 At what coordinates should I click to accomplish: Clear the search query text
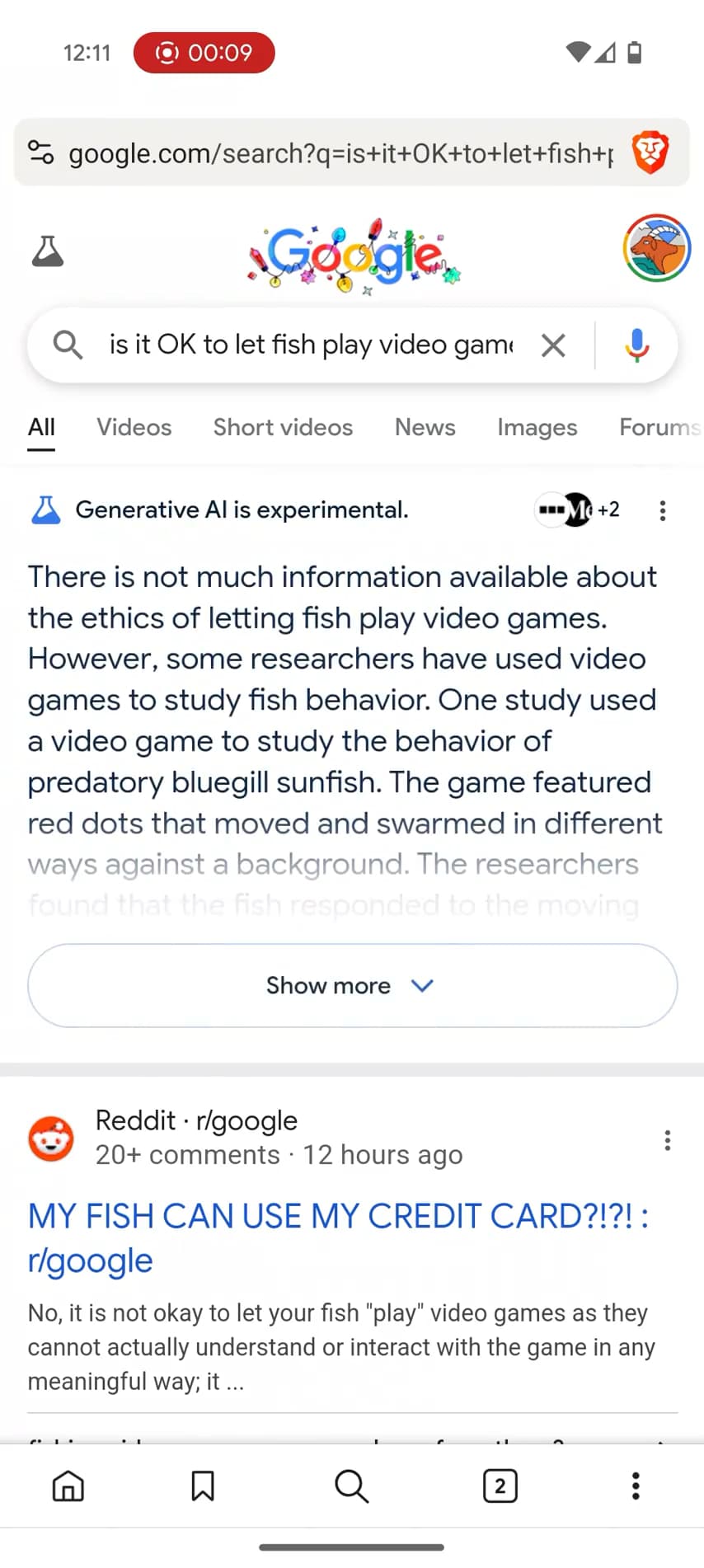(553, 345)
